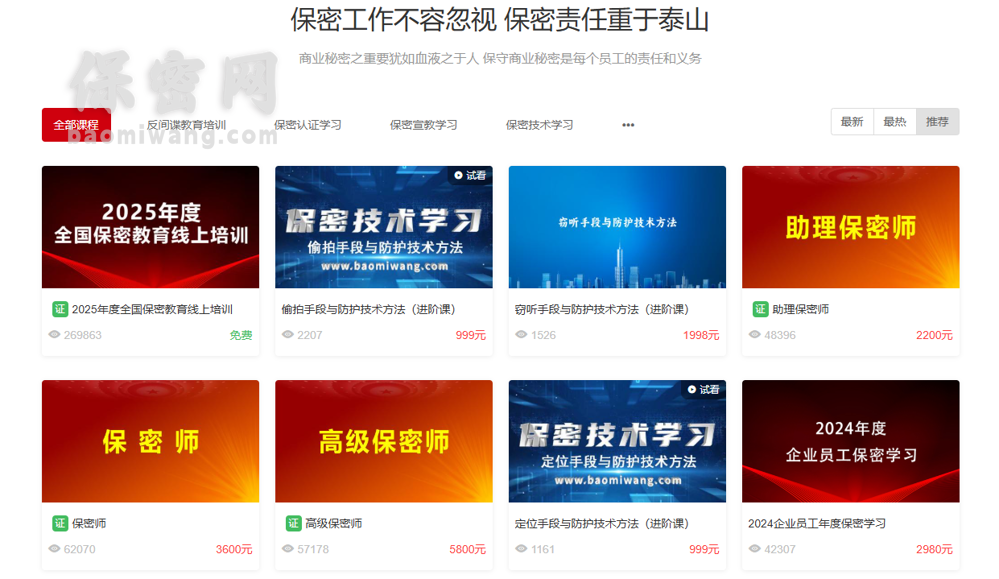Expand more categories via the ellipsis

(x=628, y=125)
